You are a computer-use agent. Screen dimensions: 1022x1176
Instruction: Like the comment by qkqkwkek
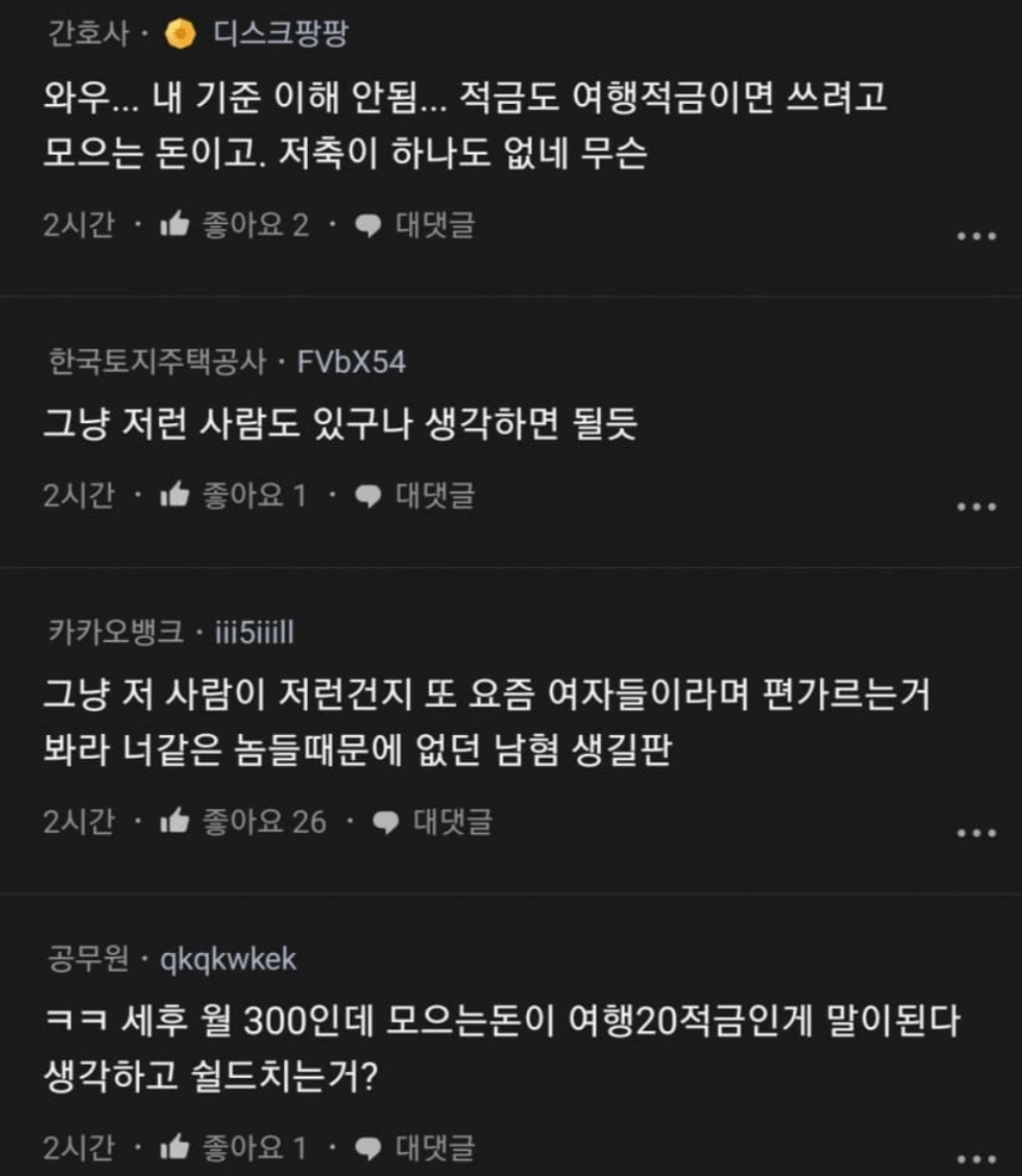235,1147
